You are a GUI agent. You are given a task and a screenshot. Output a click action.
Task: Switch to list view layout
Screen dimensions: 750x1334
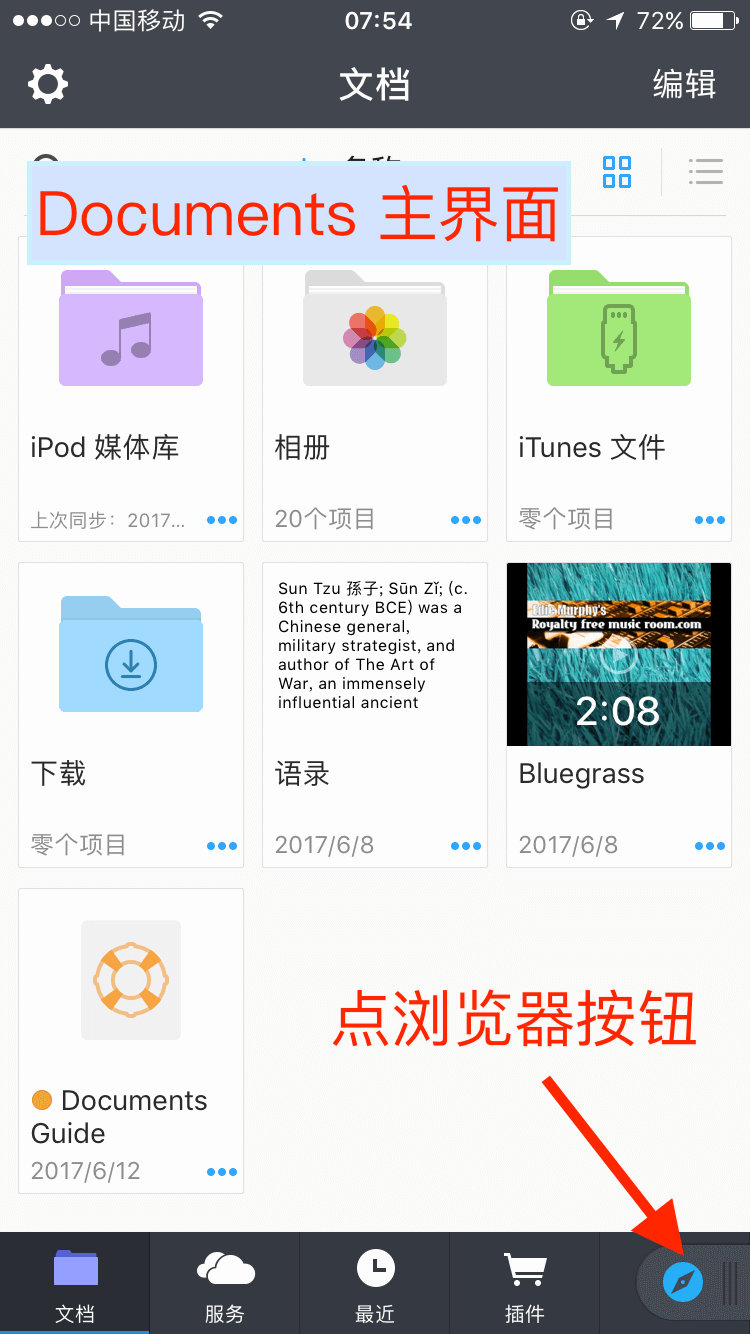pos(706,172)
